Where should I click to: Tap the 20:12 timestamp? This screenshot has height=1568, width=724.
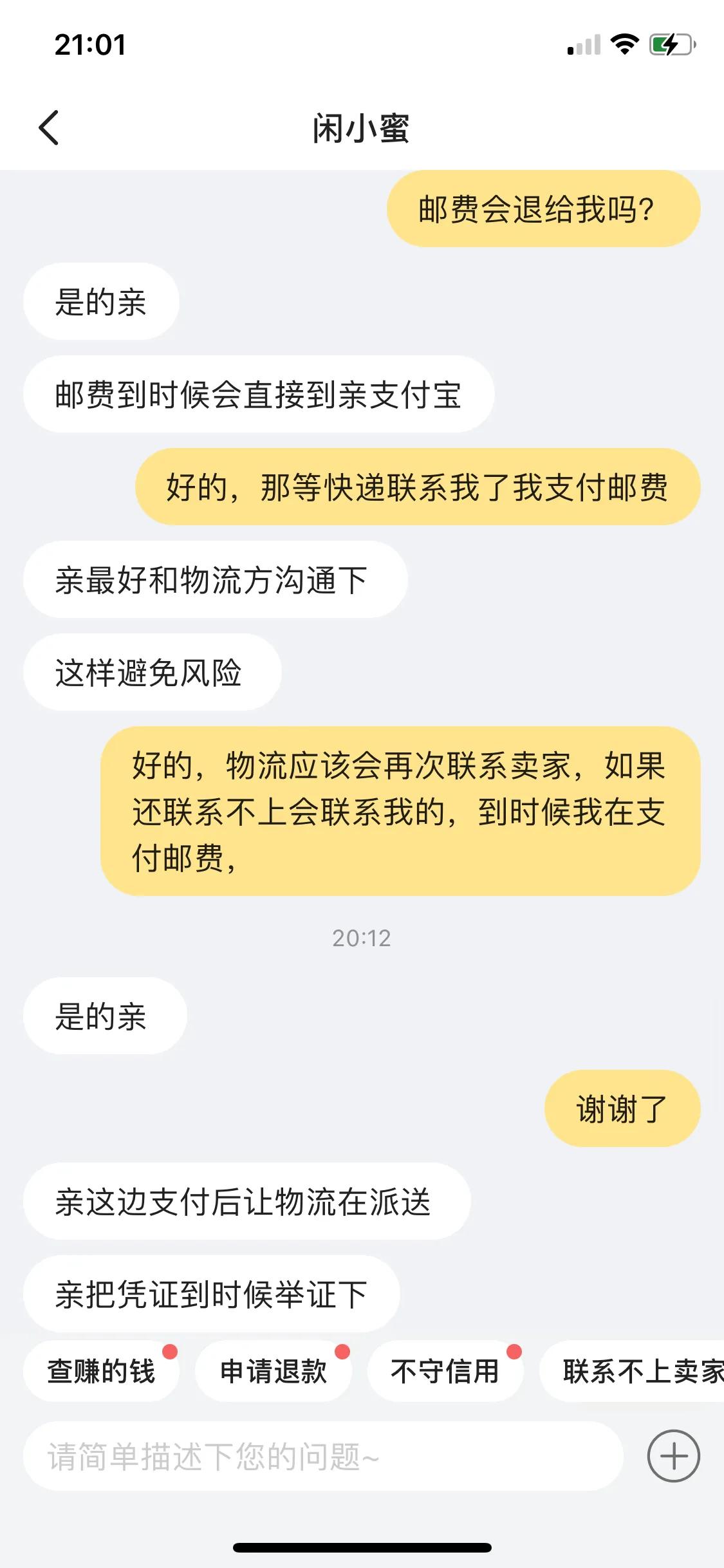click(362, 938)
